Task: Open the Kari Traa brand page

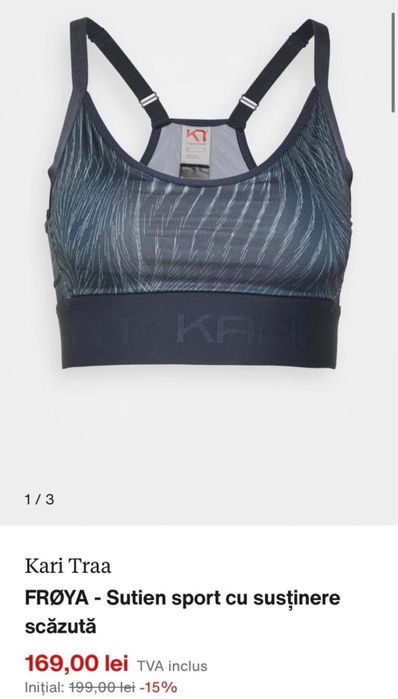Action: pos(68,567)
